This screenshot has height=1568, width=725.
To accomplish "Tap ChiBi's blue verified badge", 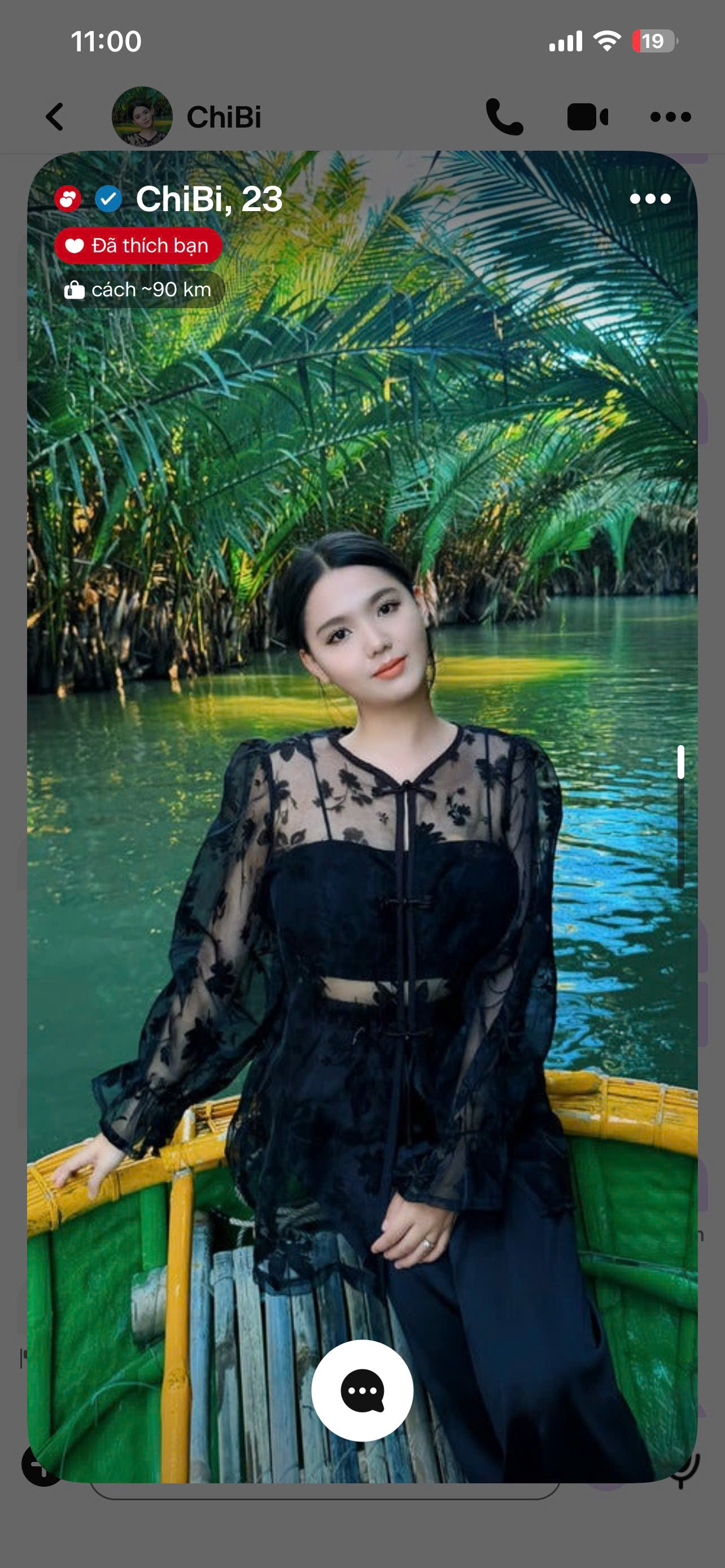I will (x=108, y=199).
